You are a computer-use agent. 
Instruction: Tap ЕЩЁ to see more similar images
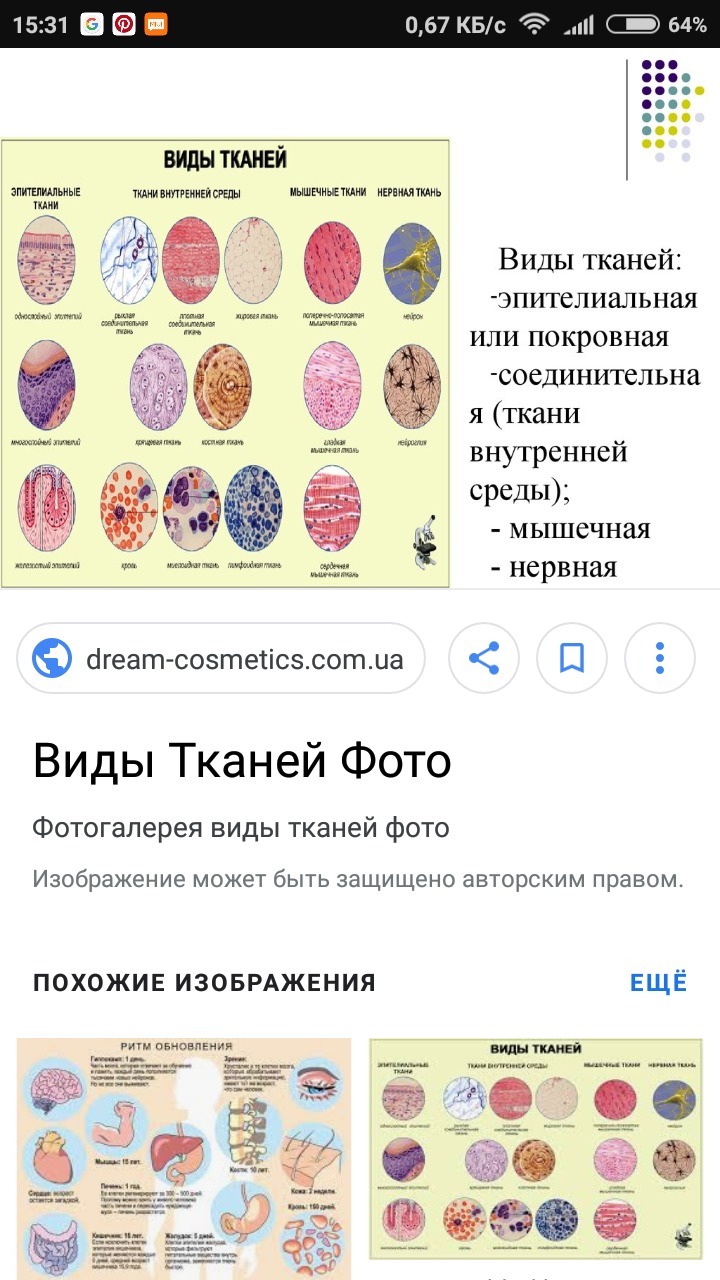[x=658, y=982]
